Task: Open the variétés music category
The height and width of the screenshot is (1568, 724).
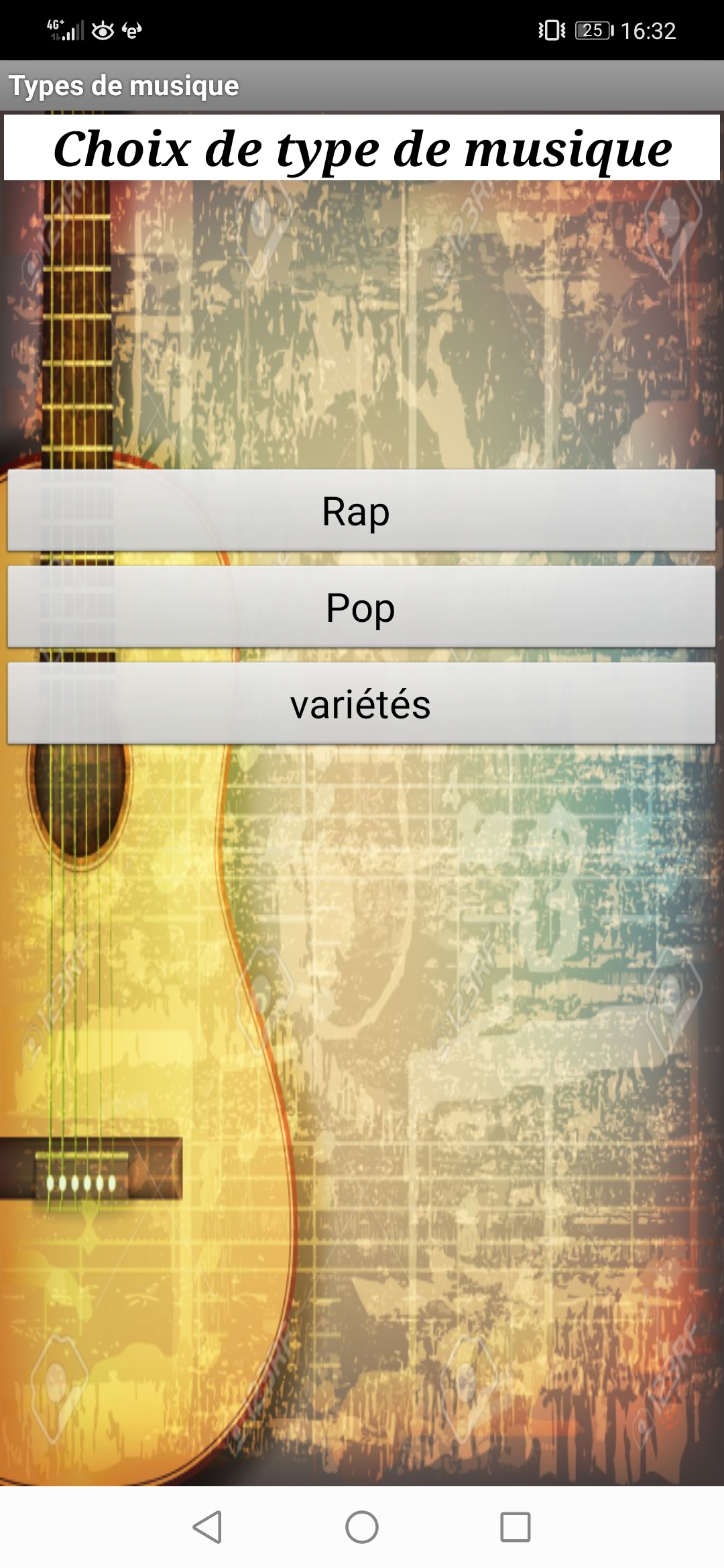Action: (361, 704)
